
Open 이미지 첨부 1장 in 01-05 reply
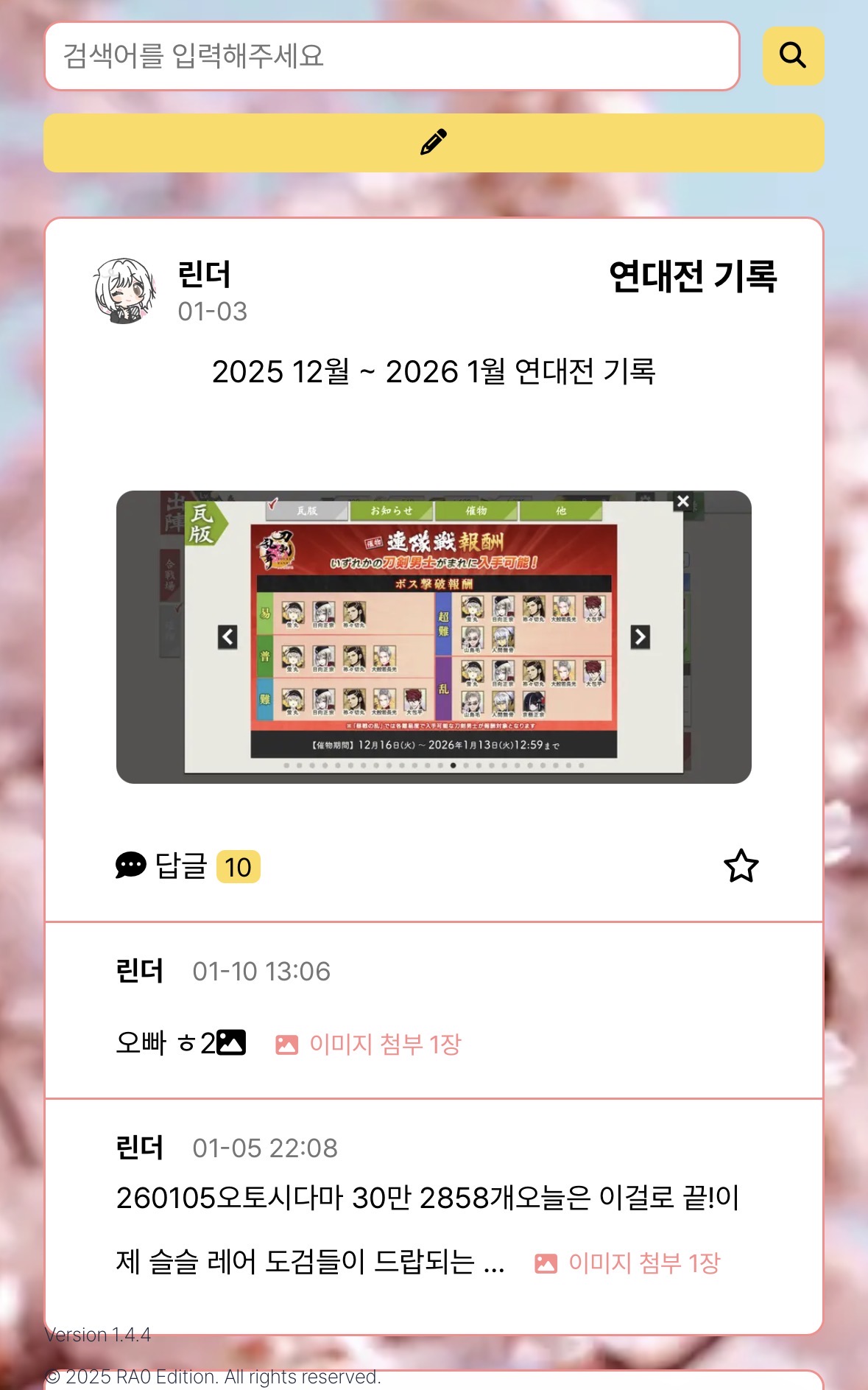[627, 1263]
